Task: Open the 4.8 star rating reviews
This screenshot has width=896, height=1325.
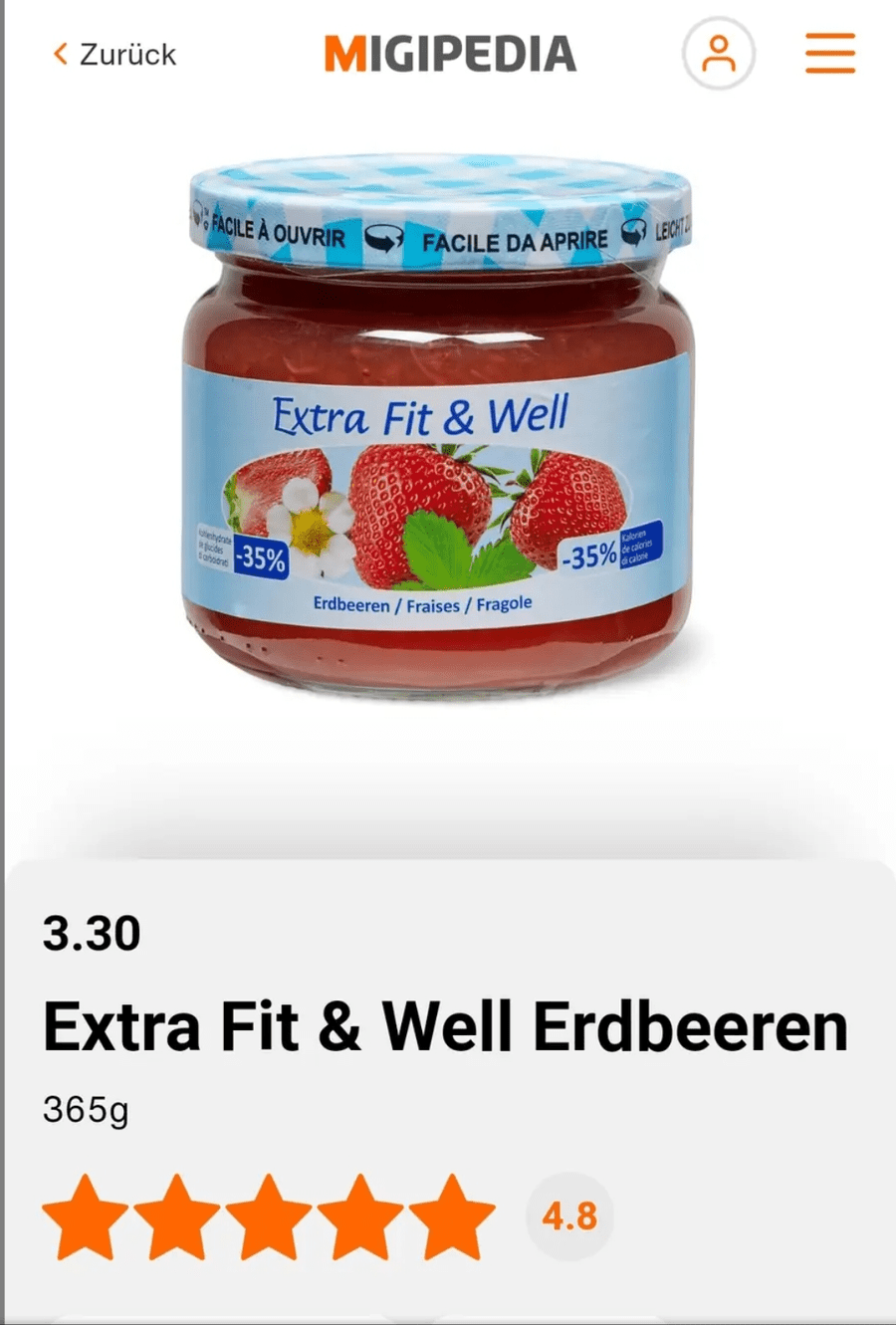Action: [569, 1215]
